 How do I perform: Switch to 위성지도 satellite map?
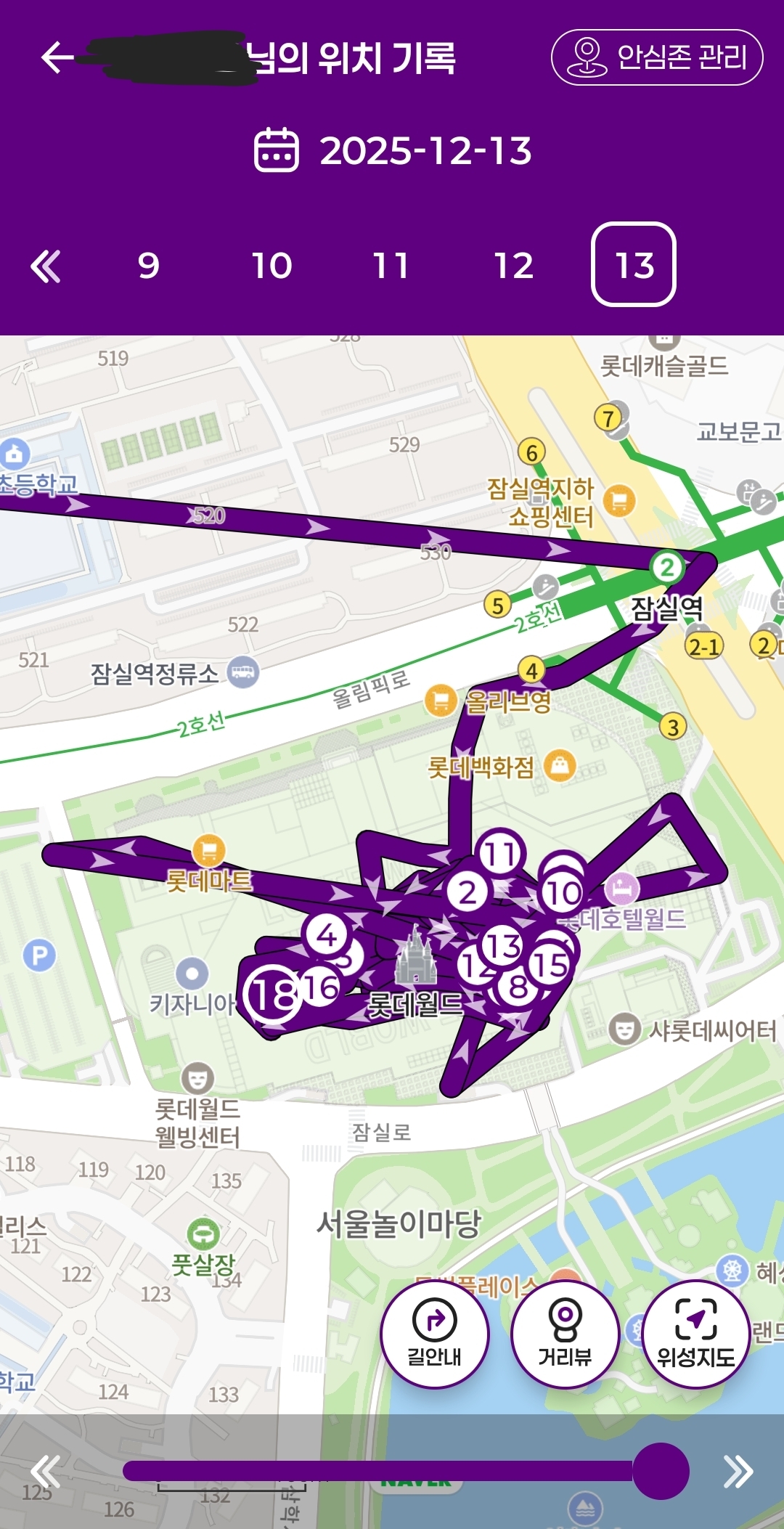(695, 1334)
